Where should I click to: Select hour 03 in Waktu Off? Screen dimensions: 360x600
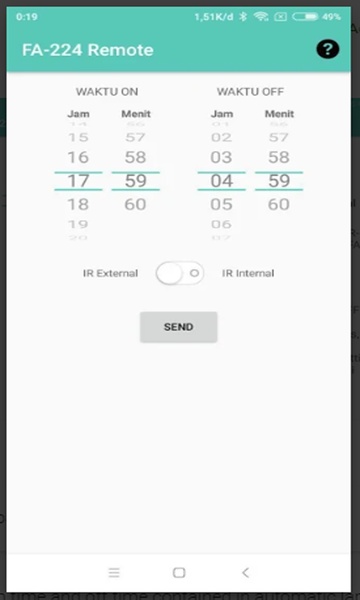222,157
